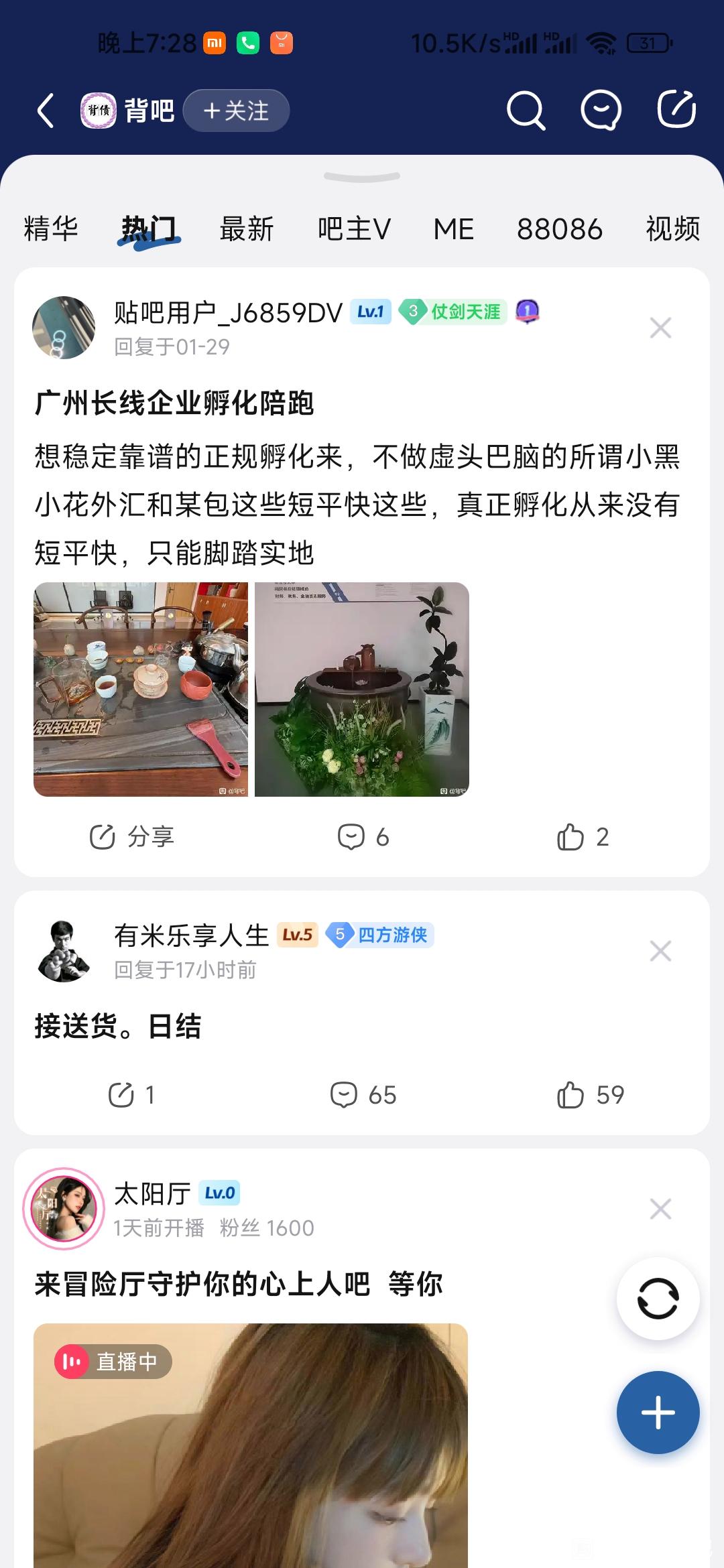Like the 接送货。日结 post
The image size is (724, 1568).
(x=590, y=1095)
